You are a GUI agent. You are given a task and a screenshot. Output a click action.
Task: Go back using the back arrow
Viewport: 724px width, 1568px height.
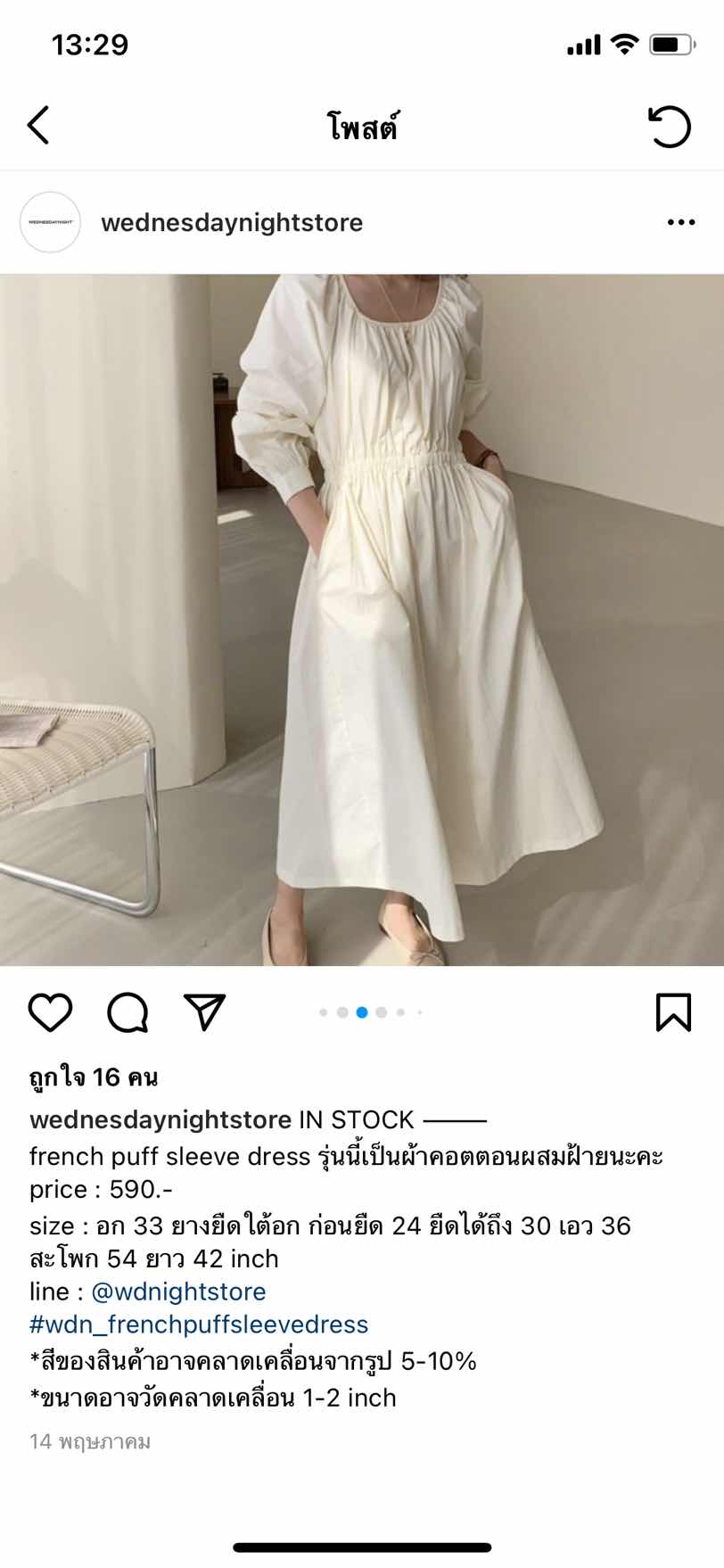click(x=38, y=125)
